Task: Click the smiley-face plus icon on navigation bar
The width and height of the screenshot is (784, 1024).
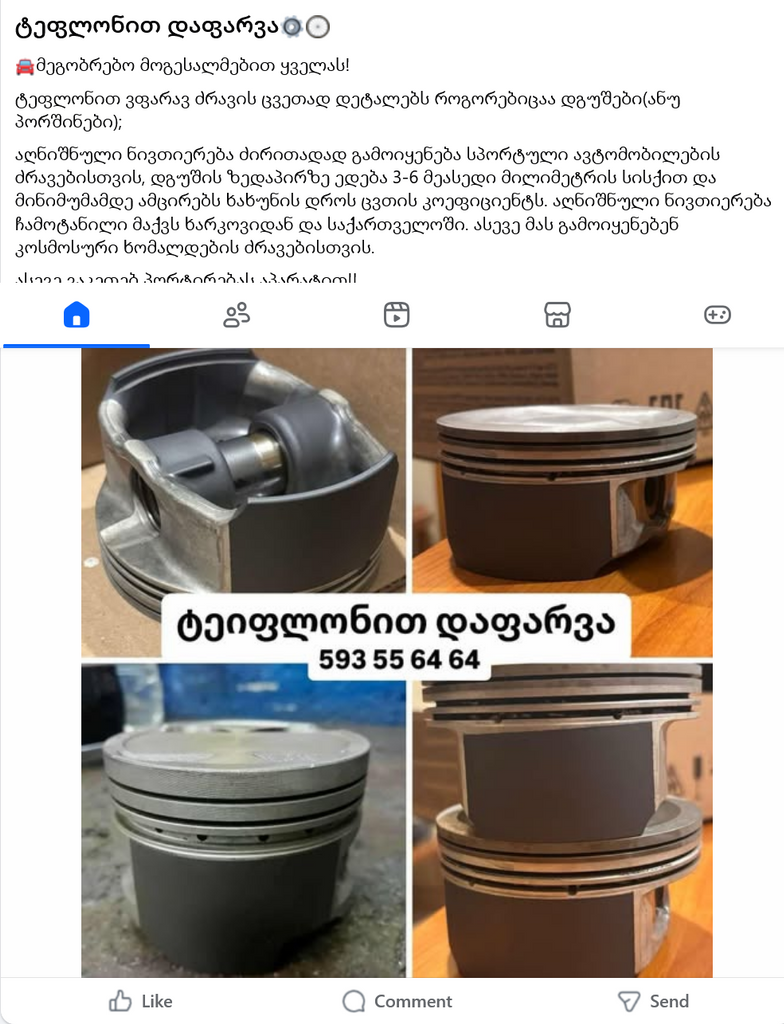Action: (x=716, y=314)
